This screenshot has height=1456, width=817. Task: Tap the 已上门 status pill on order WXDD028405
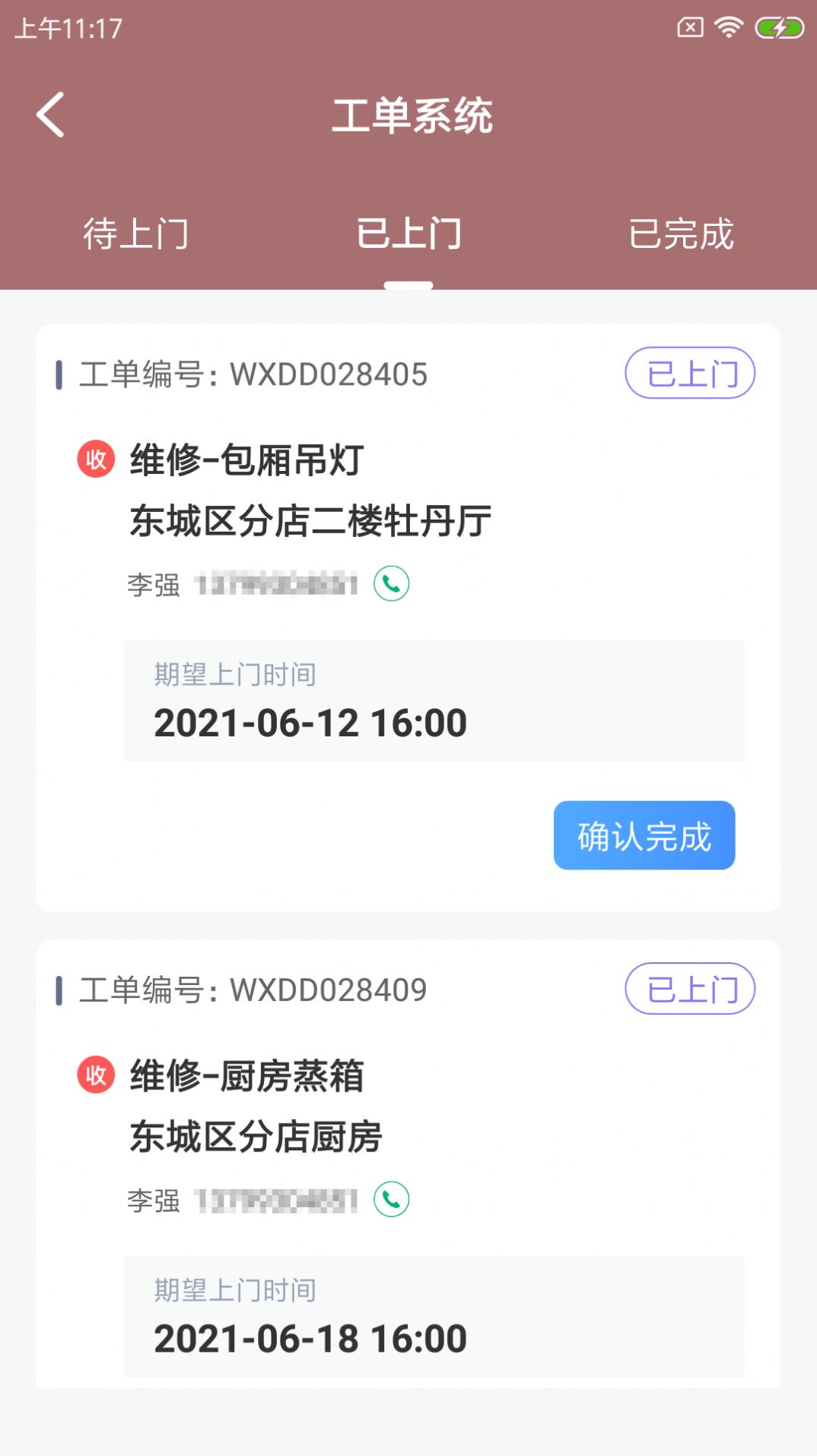click(689, 372)
